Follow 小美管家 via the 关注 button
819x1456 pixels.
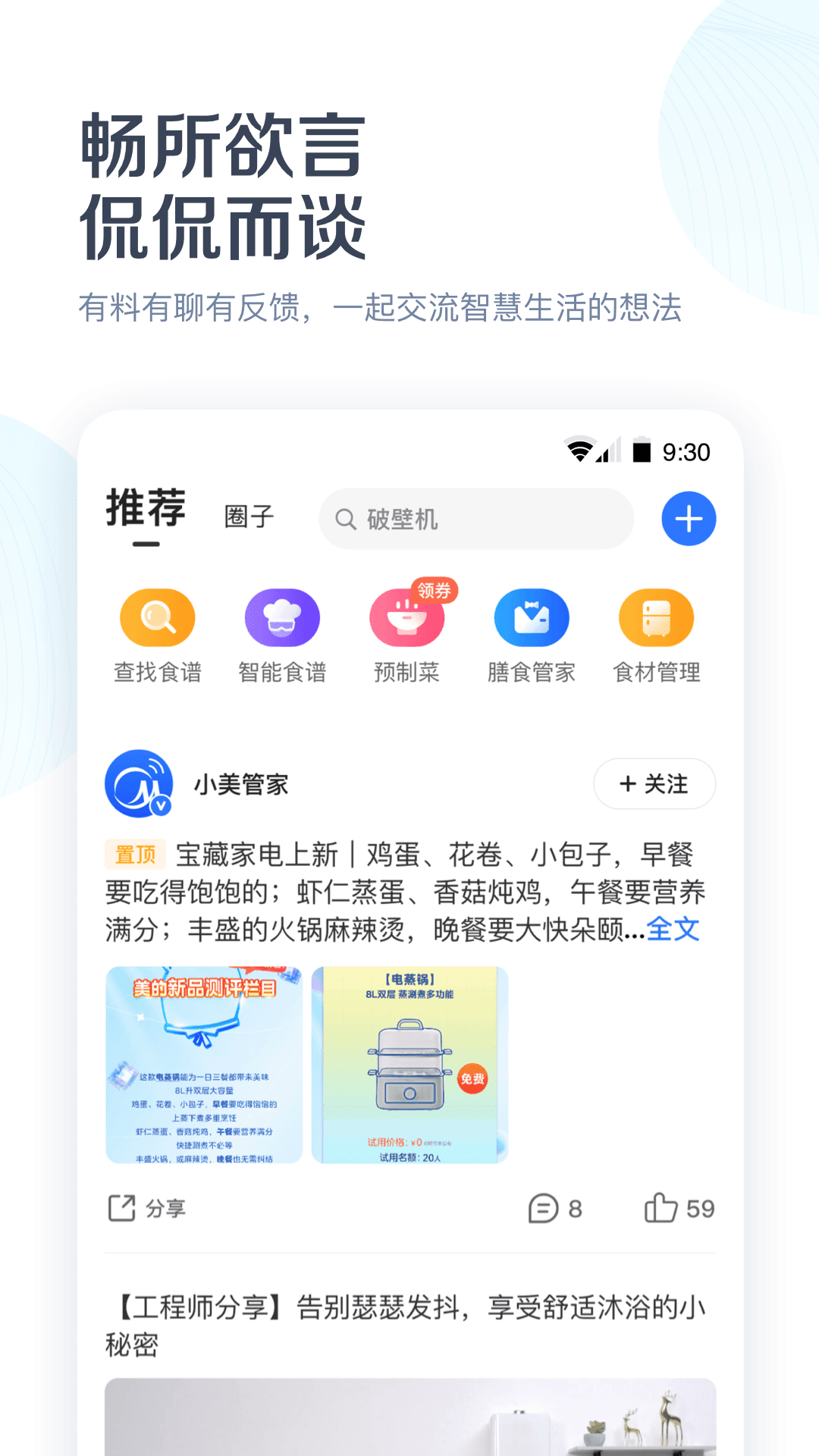point(654,784)
